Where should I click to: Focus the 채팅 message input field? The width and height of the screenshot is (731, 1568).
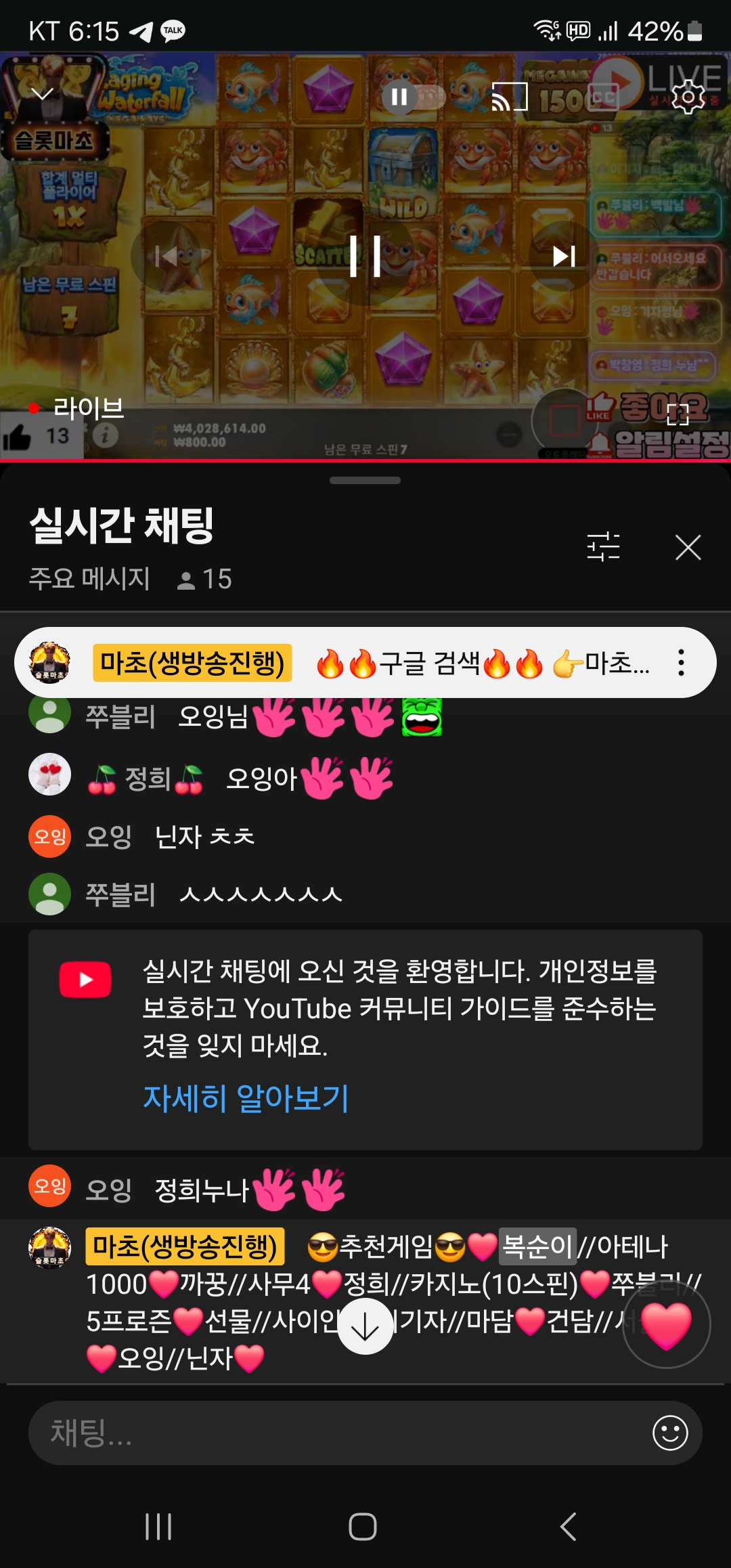point(338,1433)
